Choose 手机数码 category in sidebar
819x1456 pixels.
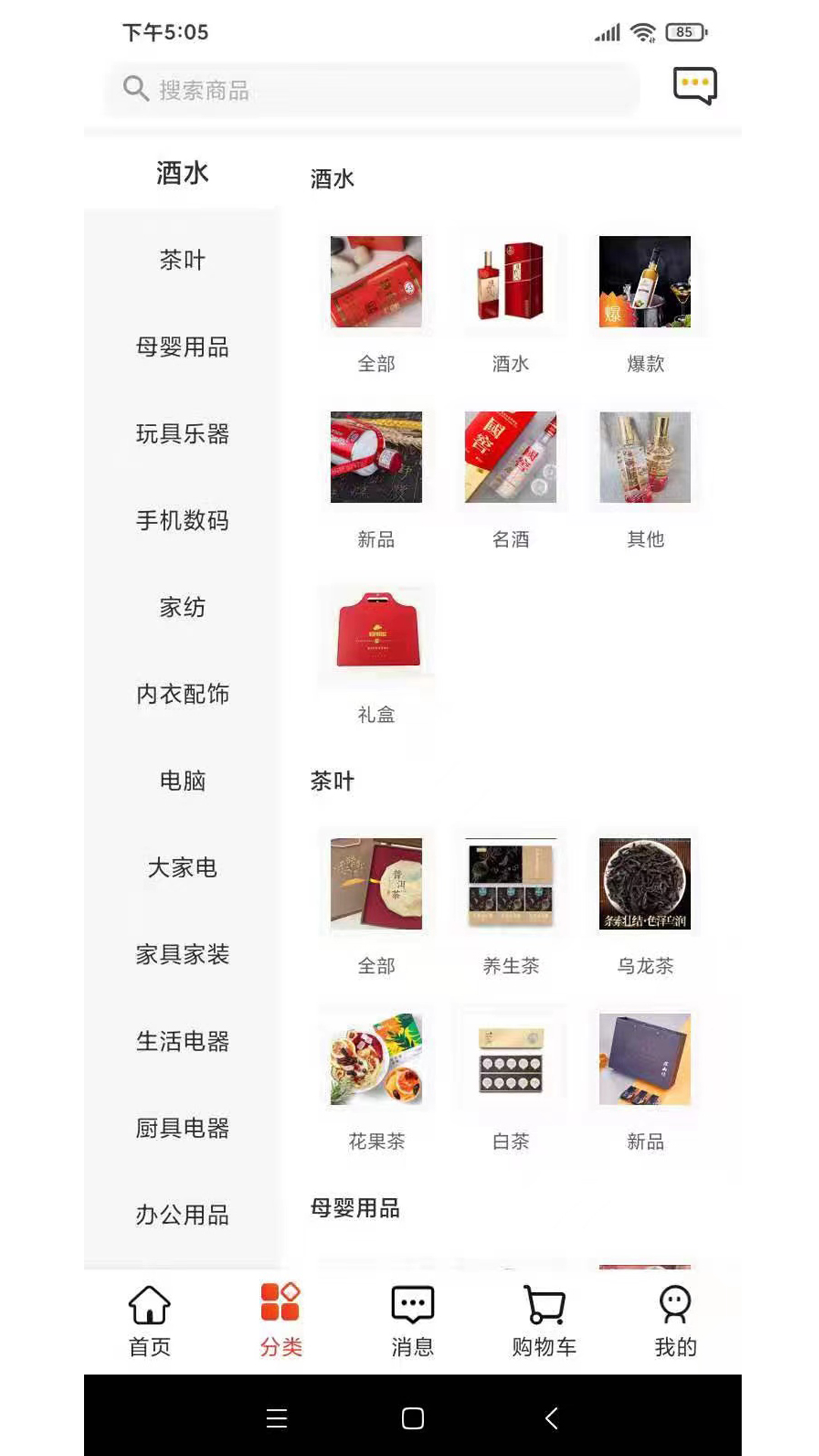point(182,521)
